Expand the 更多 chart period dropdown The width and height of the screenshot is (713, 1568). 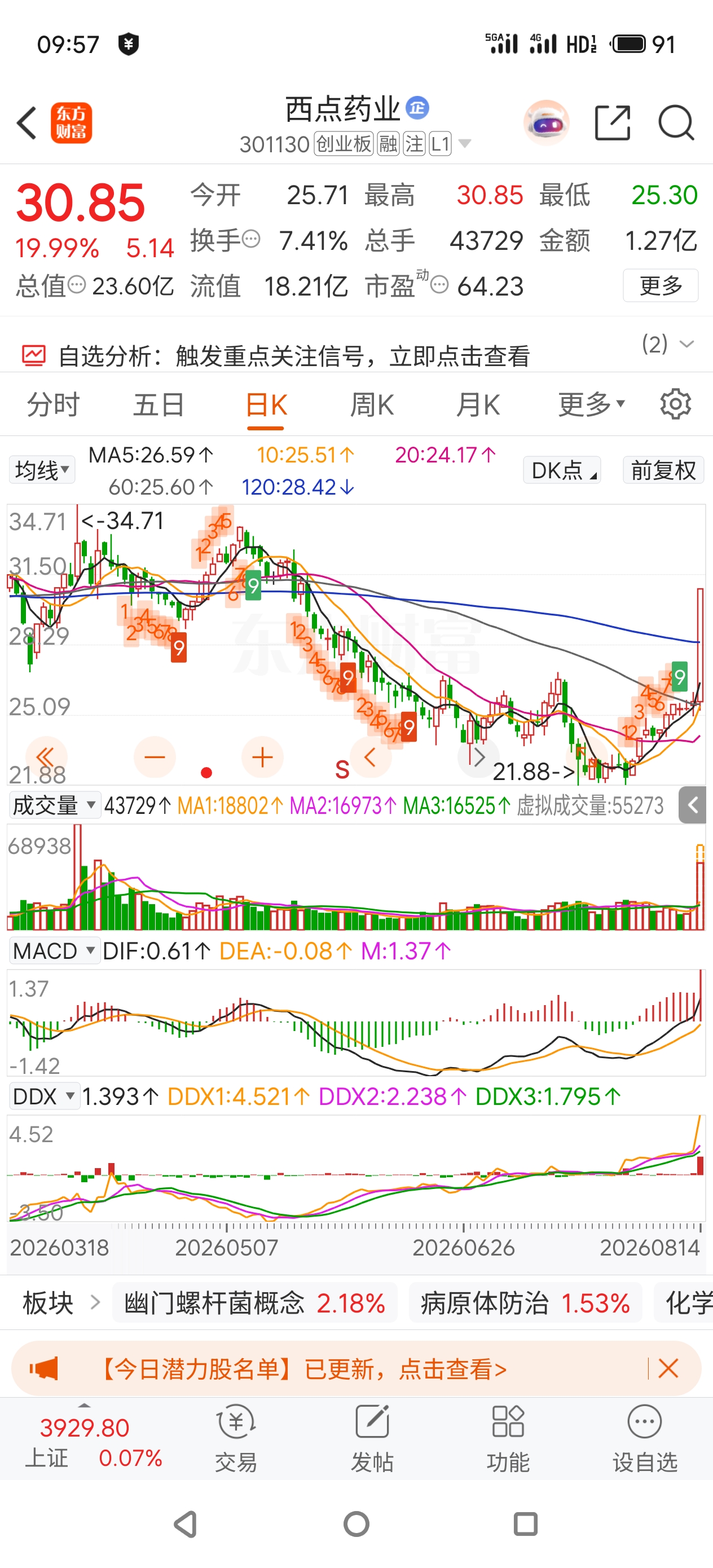click(x=592, y=405)
